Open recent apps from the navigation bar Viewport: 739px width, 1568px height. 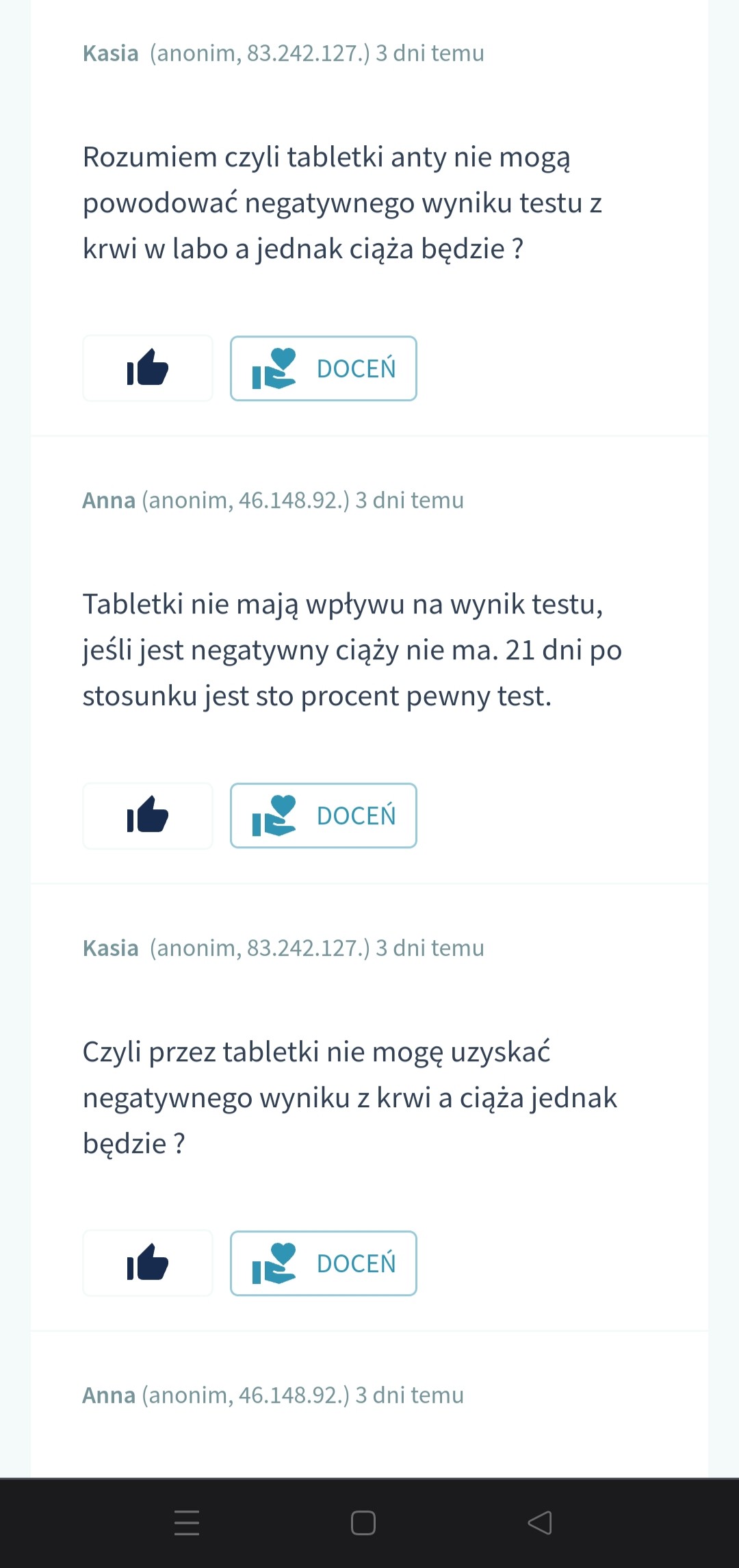pos(186,1523)
